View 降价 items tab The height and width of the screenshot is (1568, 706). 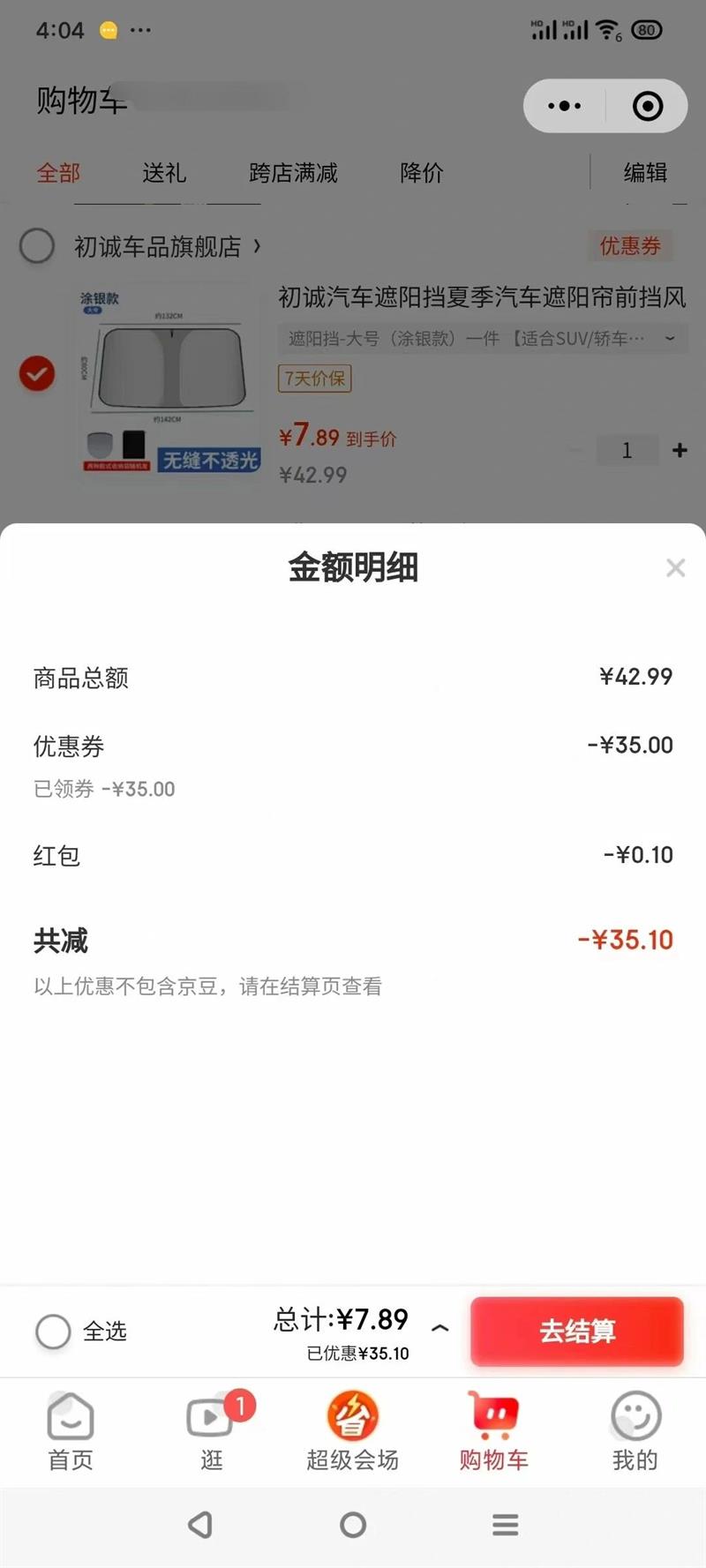tap(422, 173)
